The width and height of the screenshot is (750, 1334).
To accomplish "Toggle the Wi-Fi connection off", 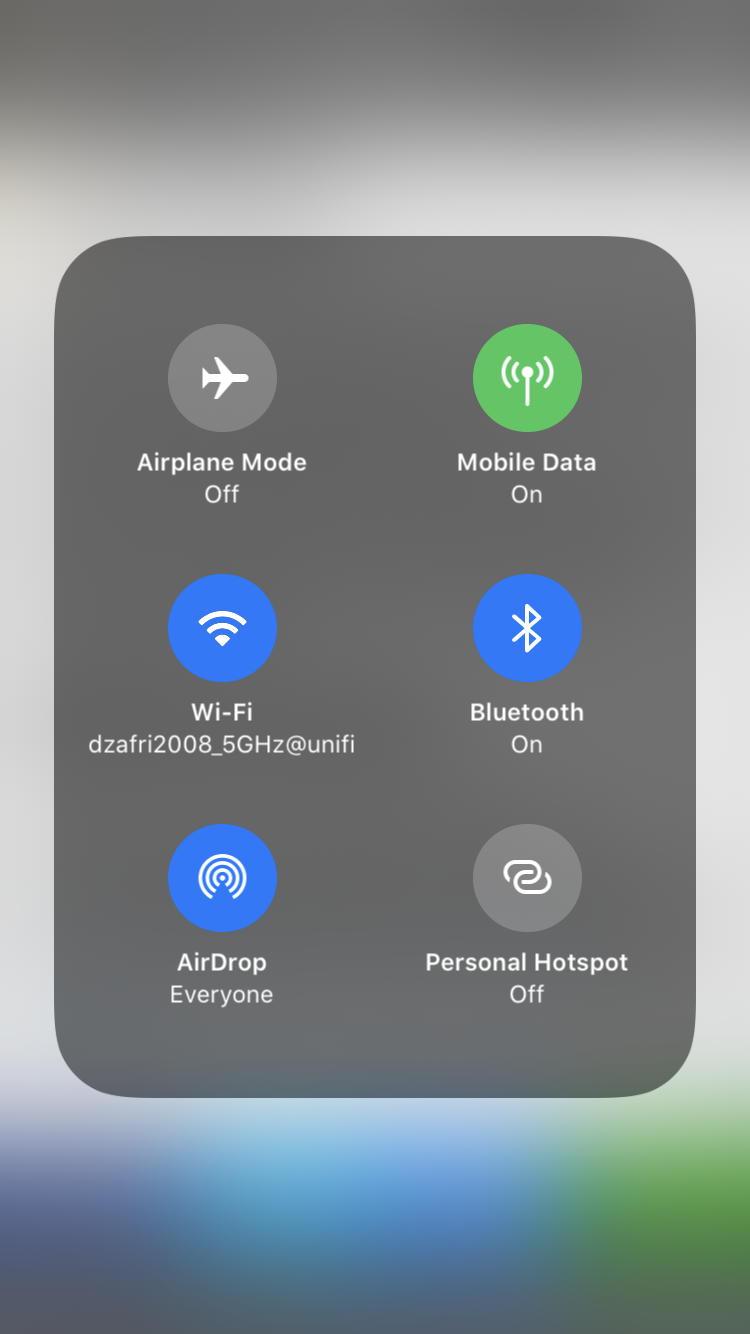I will pos(222,628).
